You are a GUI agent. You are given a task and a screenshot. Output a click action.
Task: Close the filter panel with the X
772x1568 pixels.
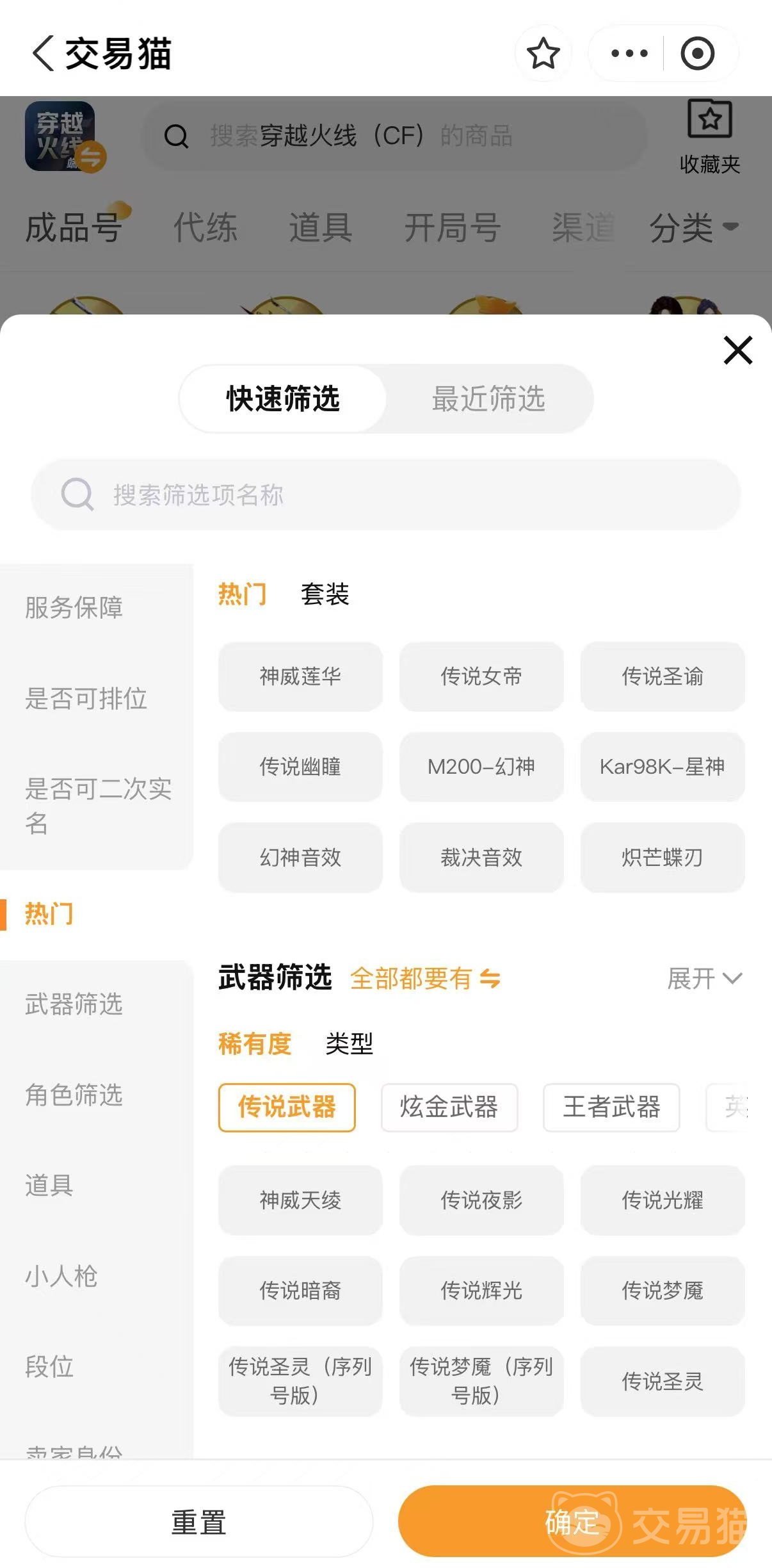pyautogui.click(x=737, y=350)
